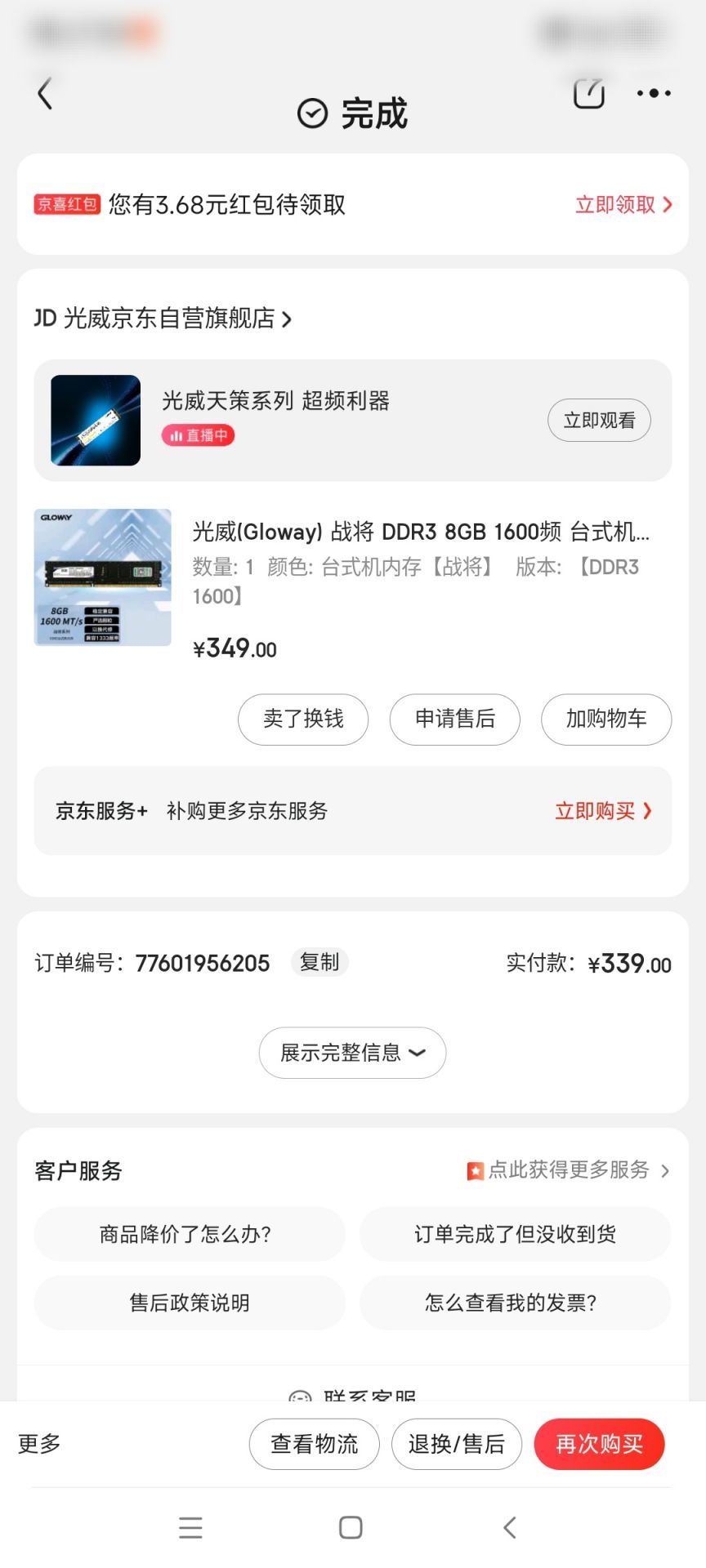Open the 光威 DDR3 8GB product details
The image size is (706, 1568).
pos(420,532)
